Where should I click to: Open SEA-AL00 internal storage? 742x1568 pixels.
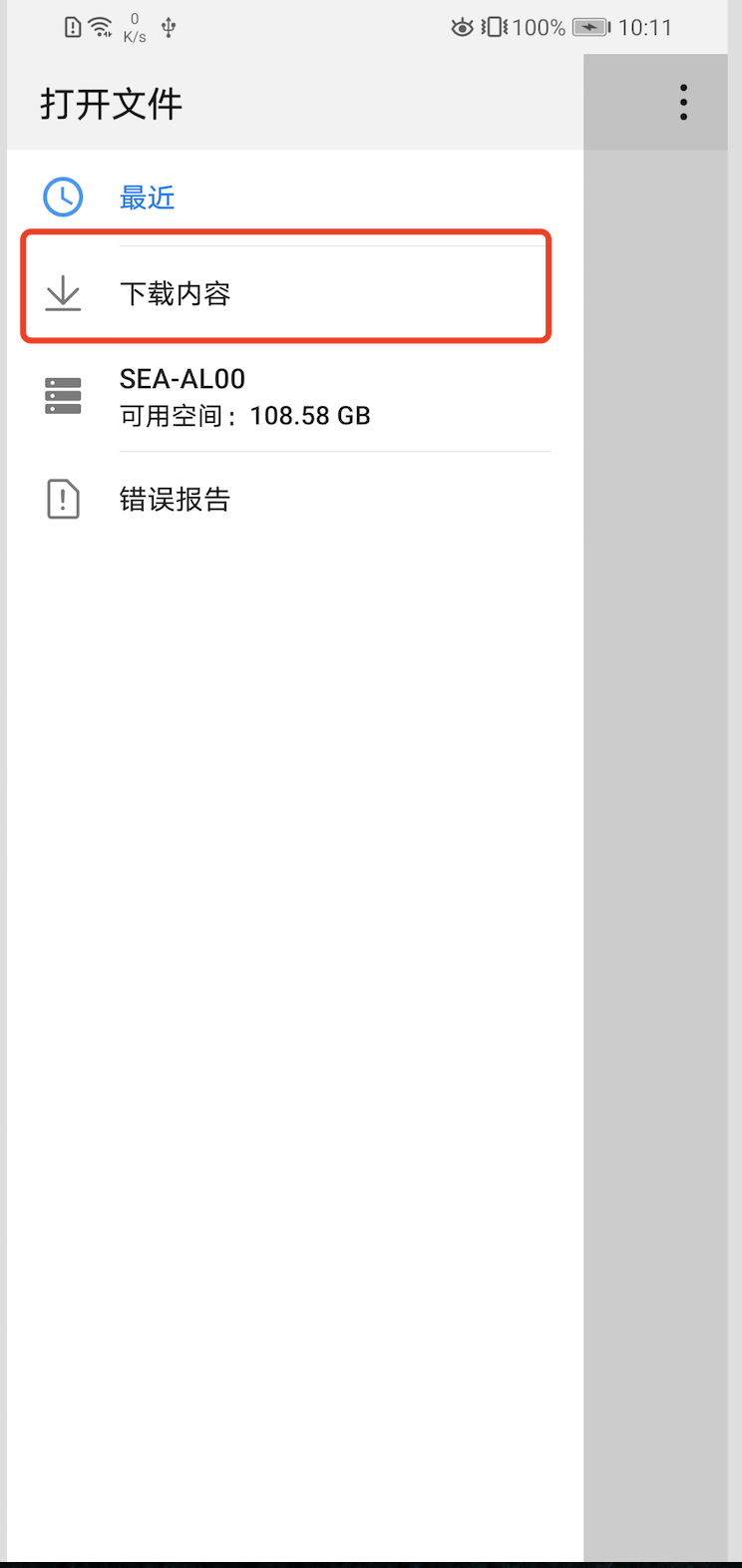(244, 396)
